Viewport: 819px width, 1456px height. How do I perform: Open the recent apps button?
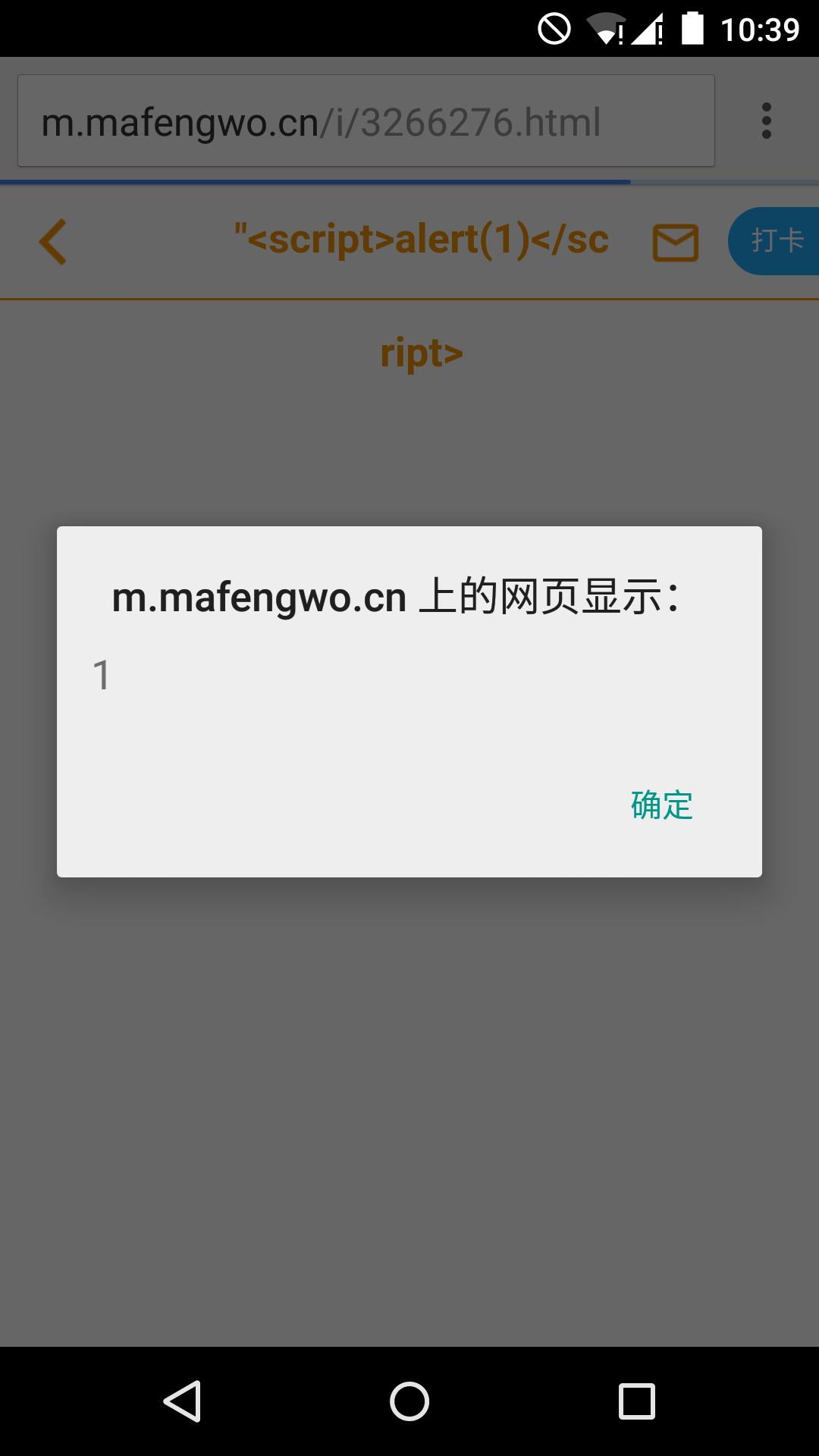[x=637, y=1401]
